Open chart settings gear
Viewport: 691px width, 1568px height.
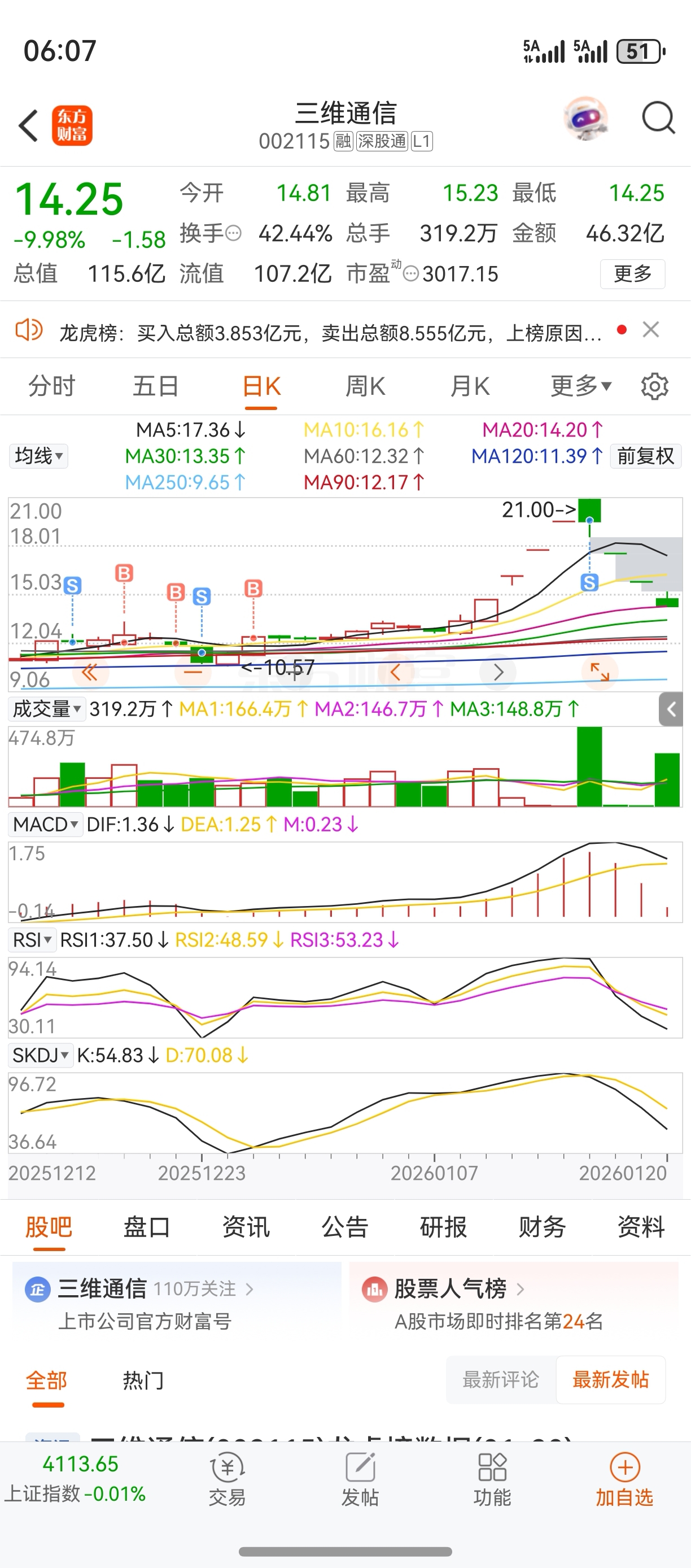tap(654, 386)
